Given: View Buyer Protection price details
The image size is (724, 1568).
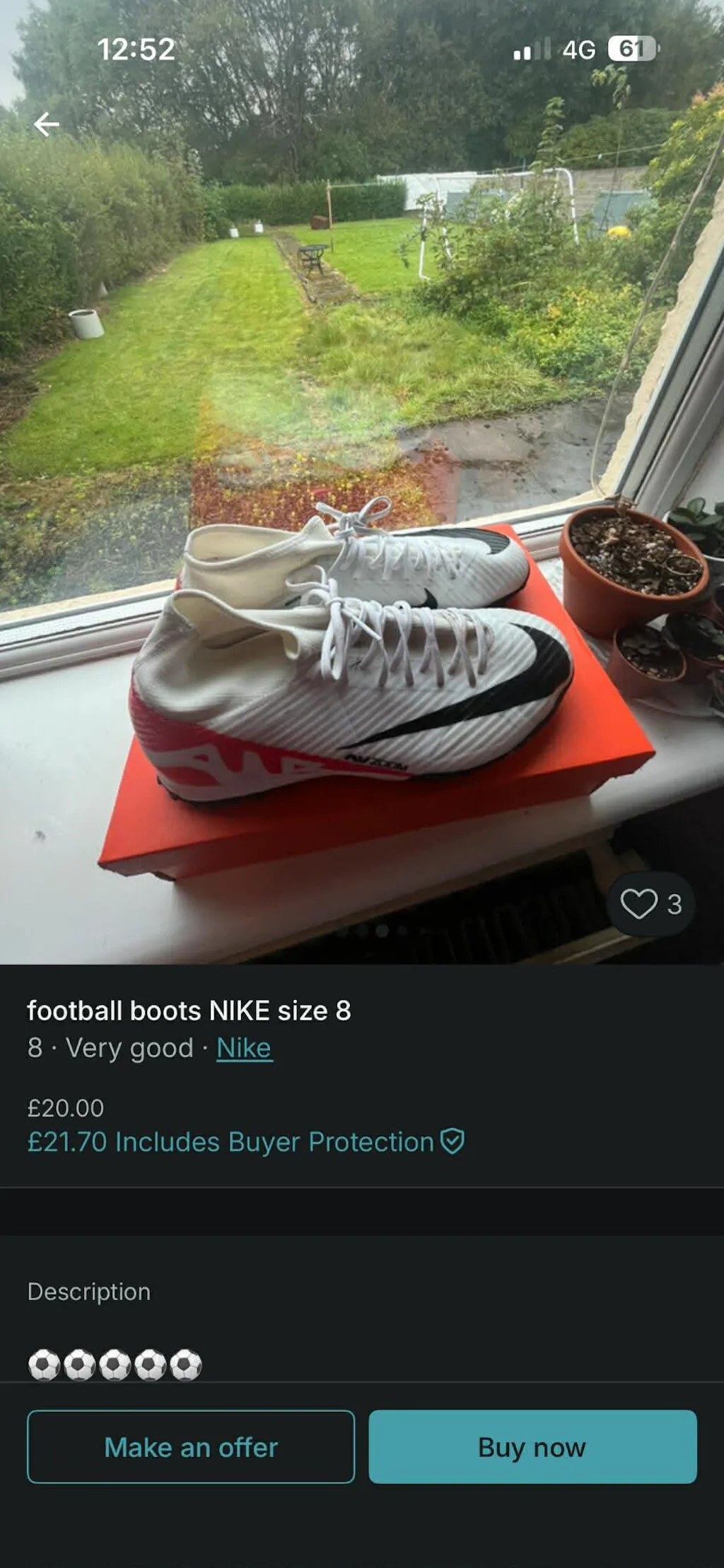Looking at the screenshot, I should [245, 1142].
